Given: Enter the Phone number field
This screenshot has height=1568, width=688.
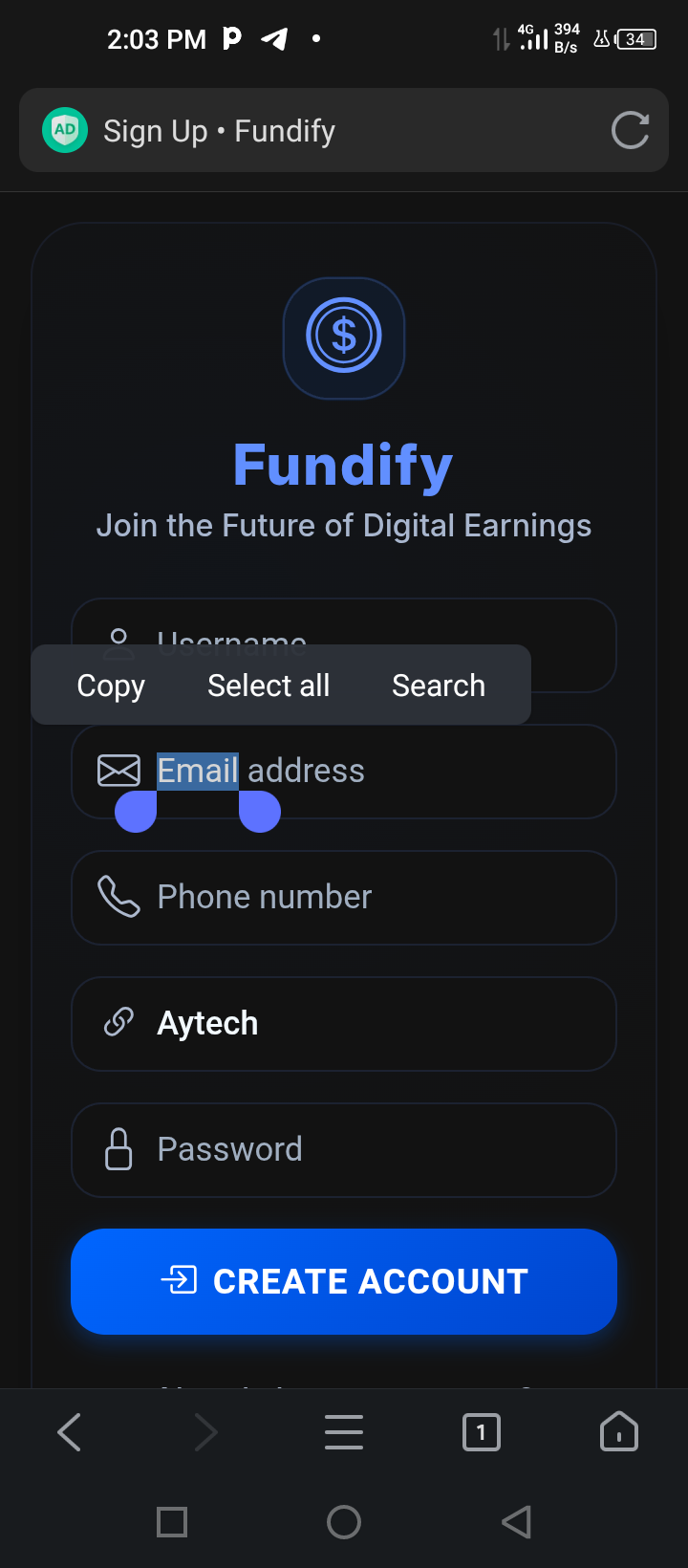Looking at the screenshot, I should point(344,898).
